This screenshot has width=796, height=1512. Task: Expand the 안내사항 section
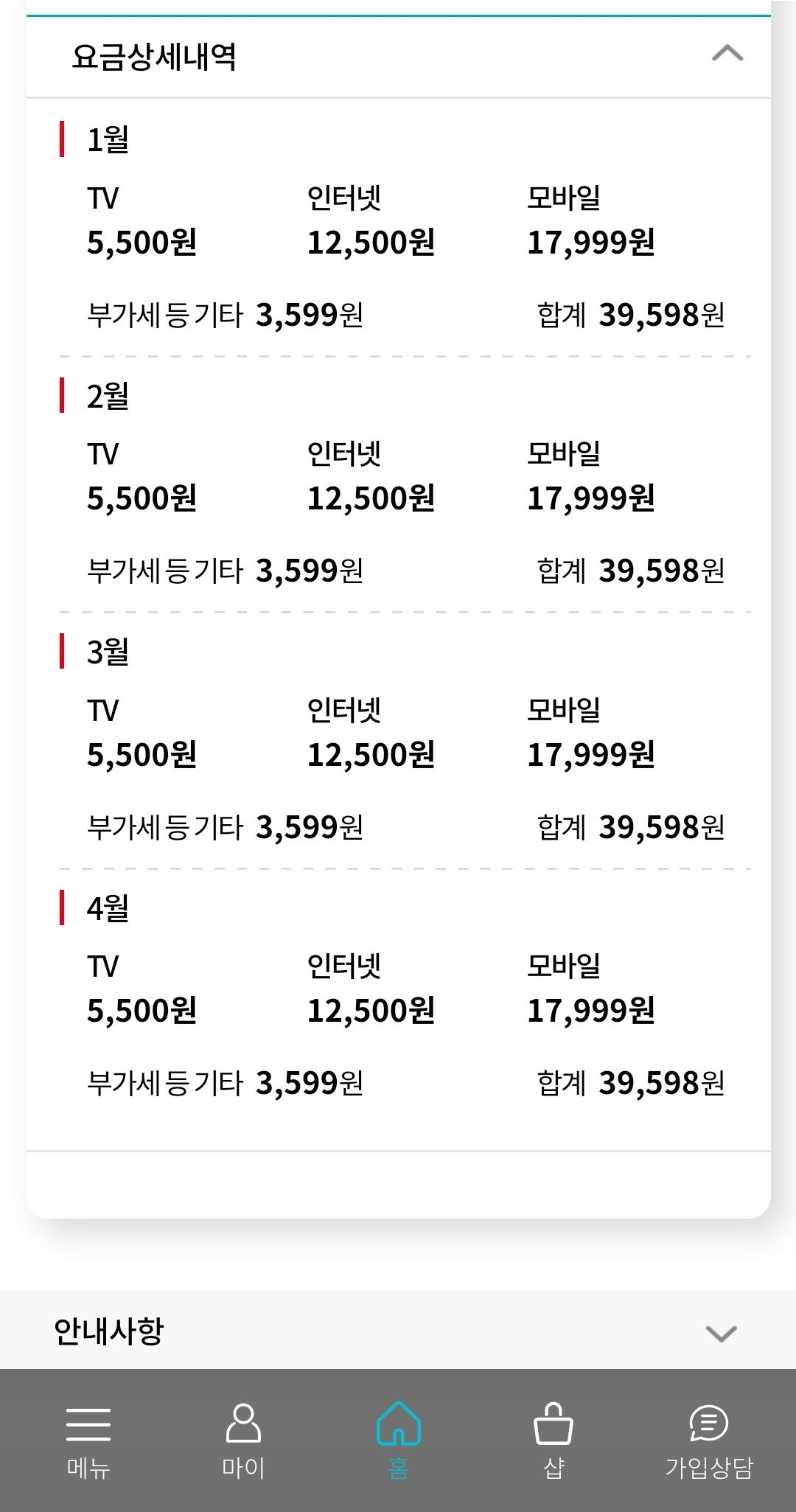(720, 1333)
